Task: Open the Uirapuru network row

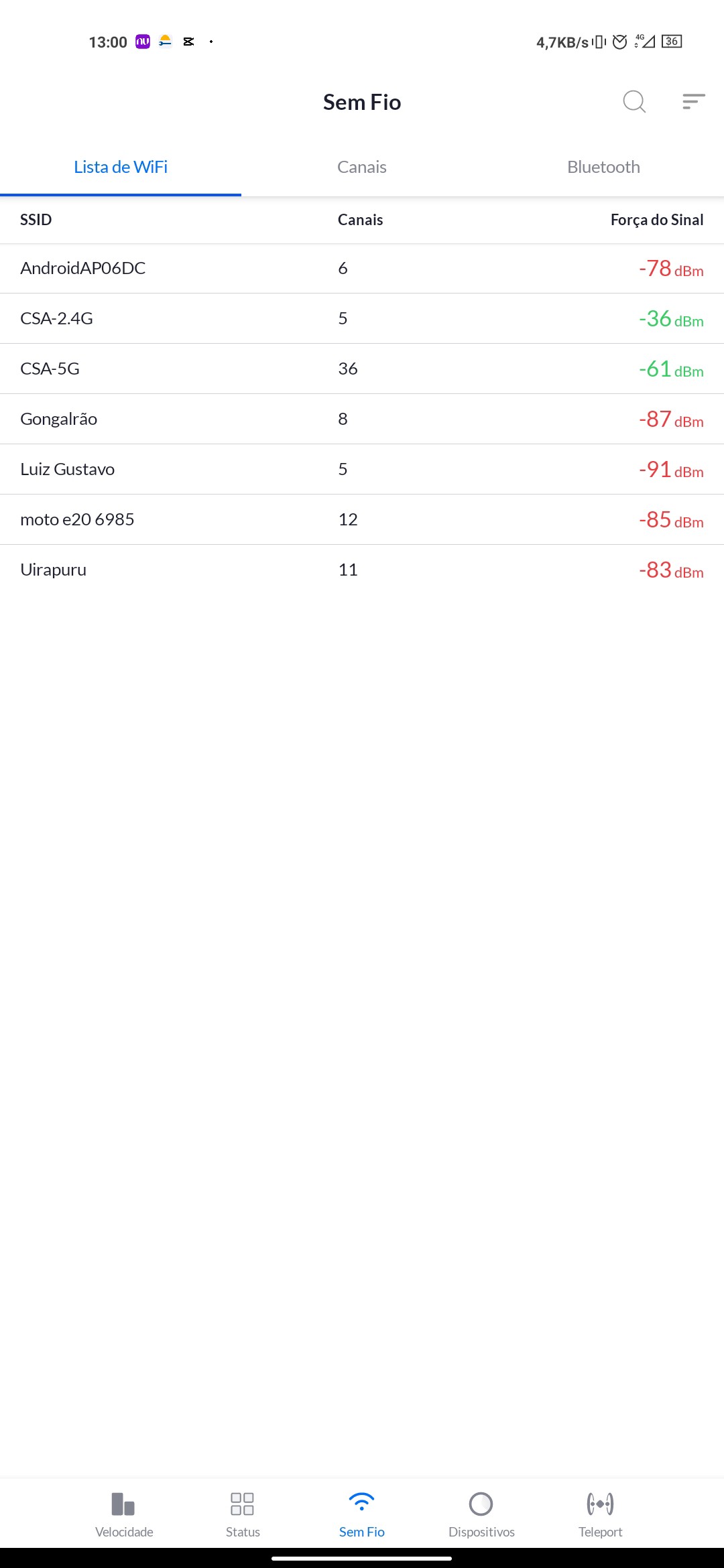Action: pos(362,570)
